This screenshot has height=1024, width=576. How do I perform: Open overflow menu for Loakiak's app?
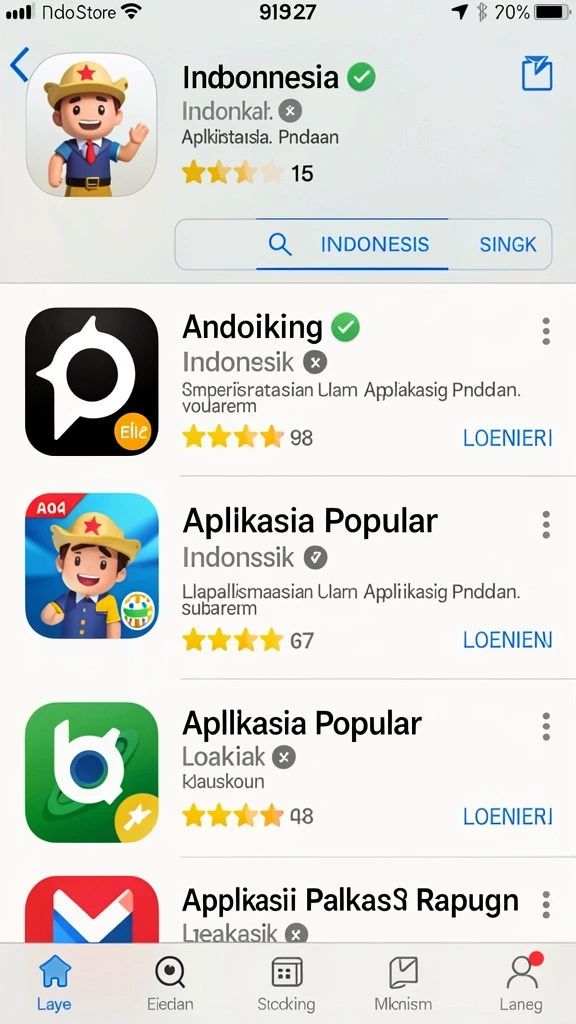546,727
